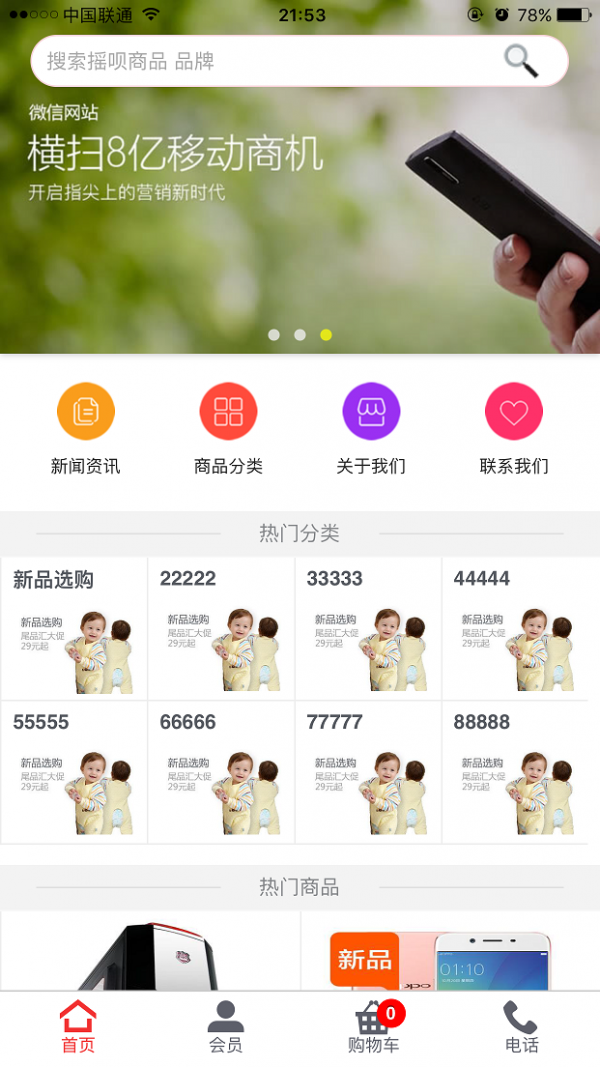Image resolution: width=600 pixels, height=1067 pixels.
Task: Select the 首页 home tab
Action: click(x=78, y=1028)
